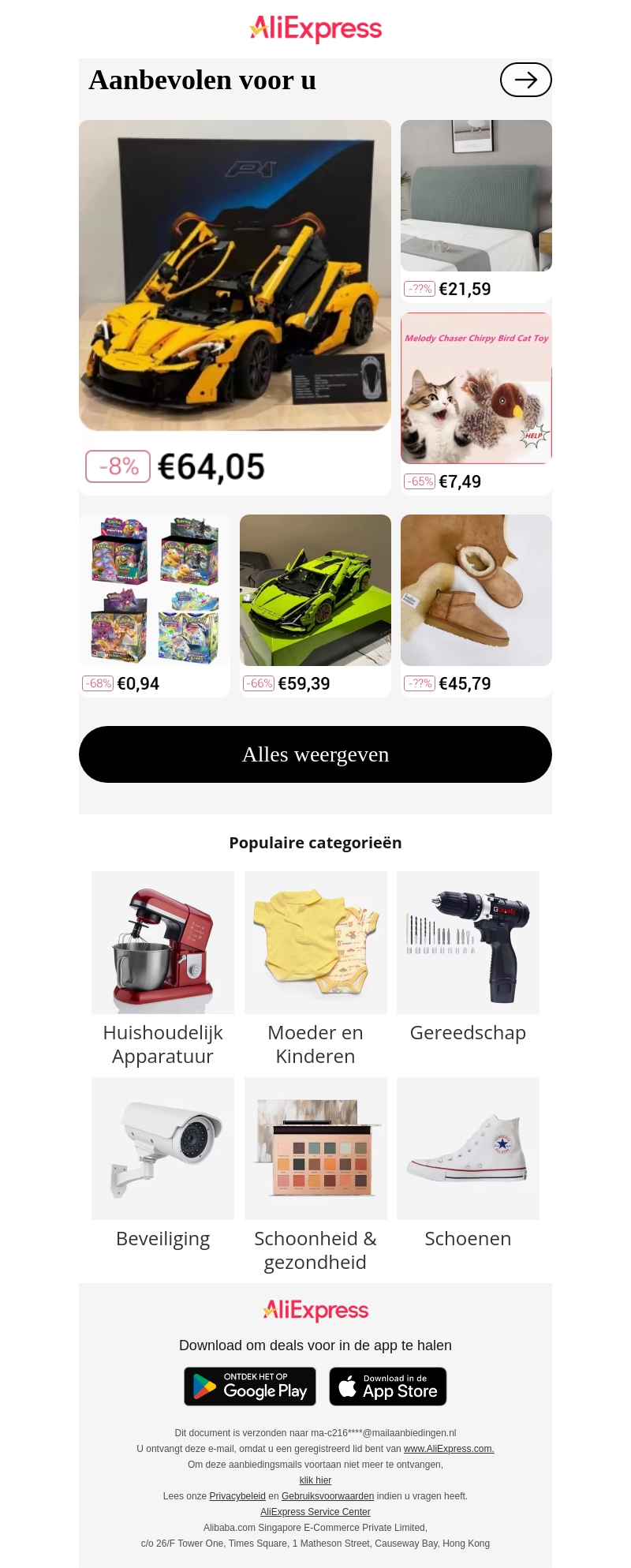Select the Gereedschap category
631x1568 pixels.
[468, 943]
